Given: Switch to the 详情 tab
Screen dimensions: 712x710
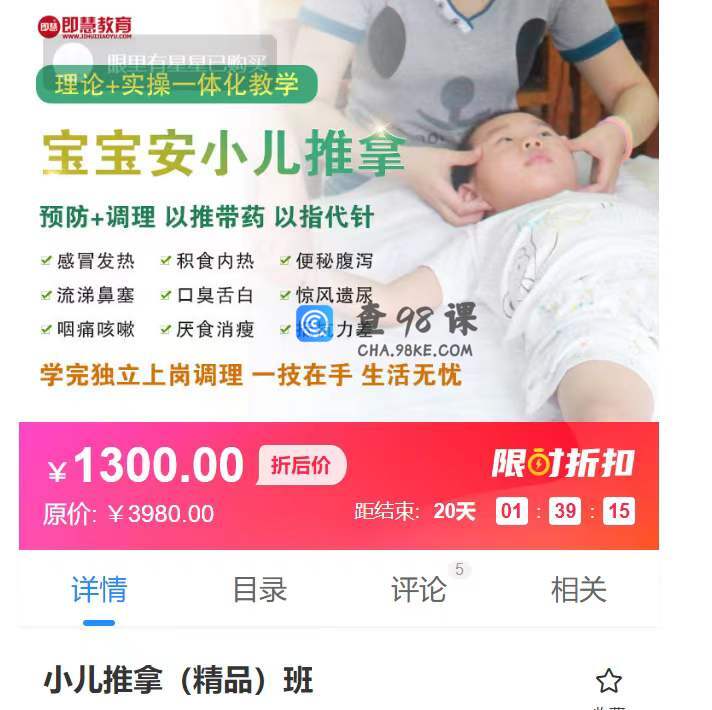Looking at the screenshot, I should click(x=99, y=590).
